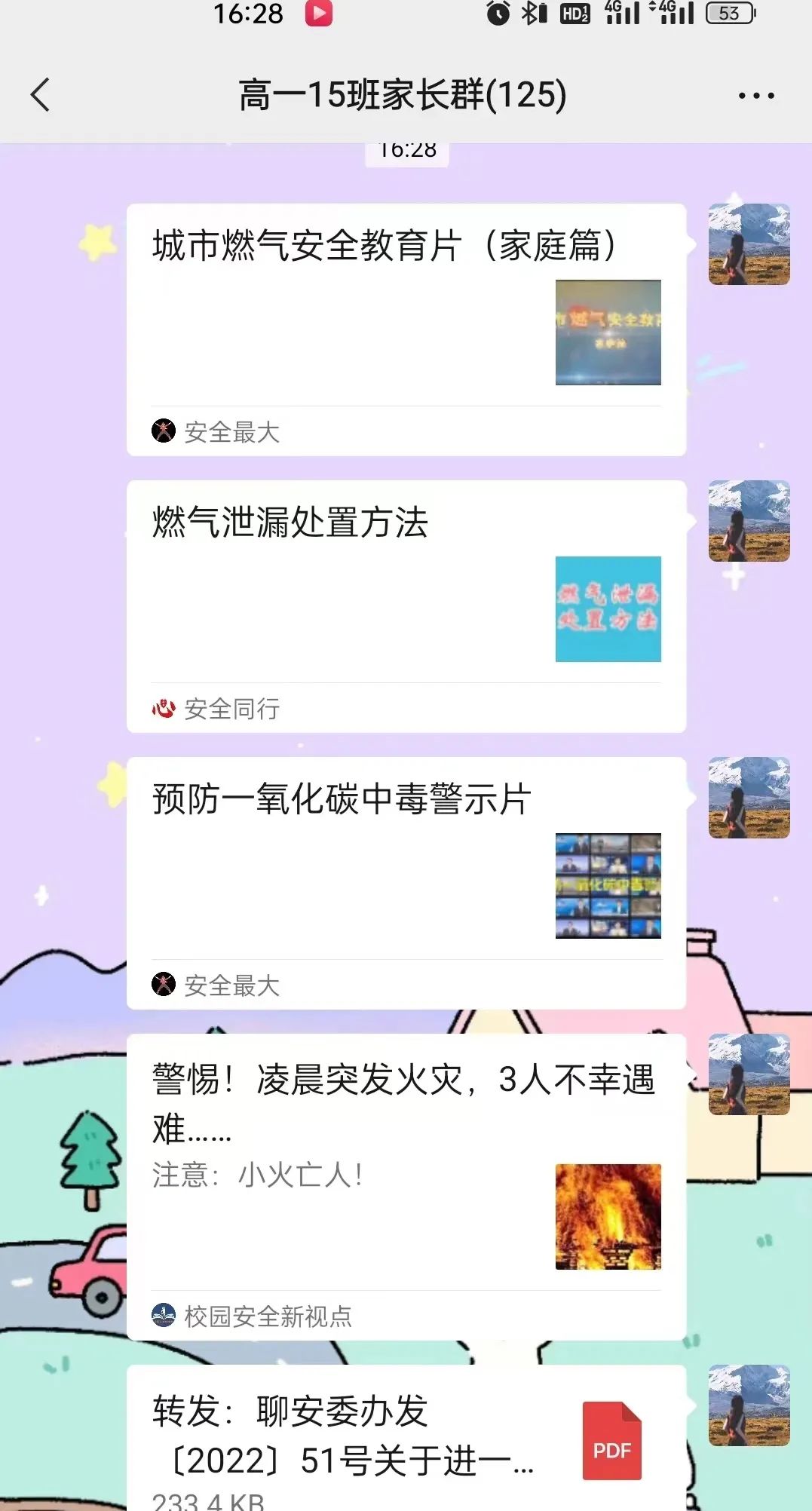Open the 燃气泄漏处置方法 shared article

406,606
